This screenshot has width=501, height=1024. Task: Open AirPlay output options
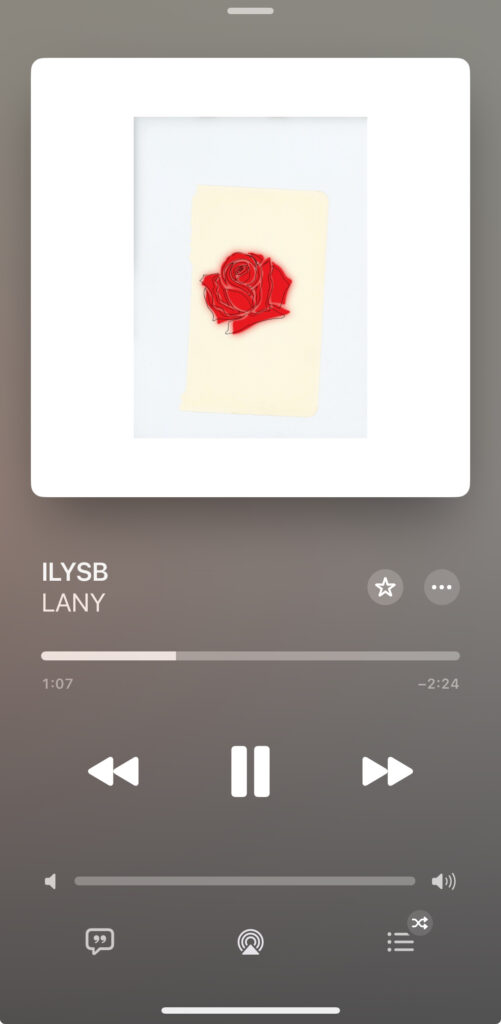pos(250,942)
